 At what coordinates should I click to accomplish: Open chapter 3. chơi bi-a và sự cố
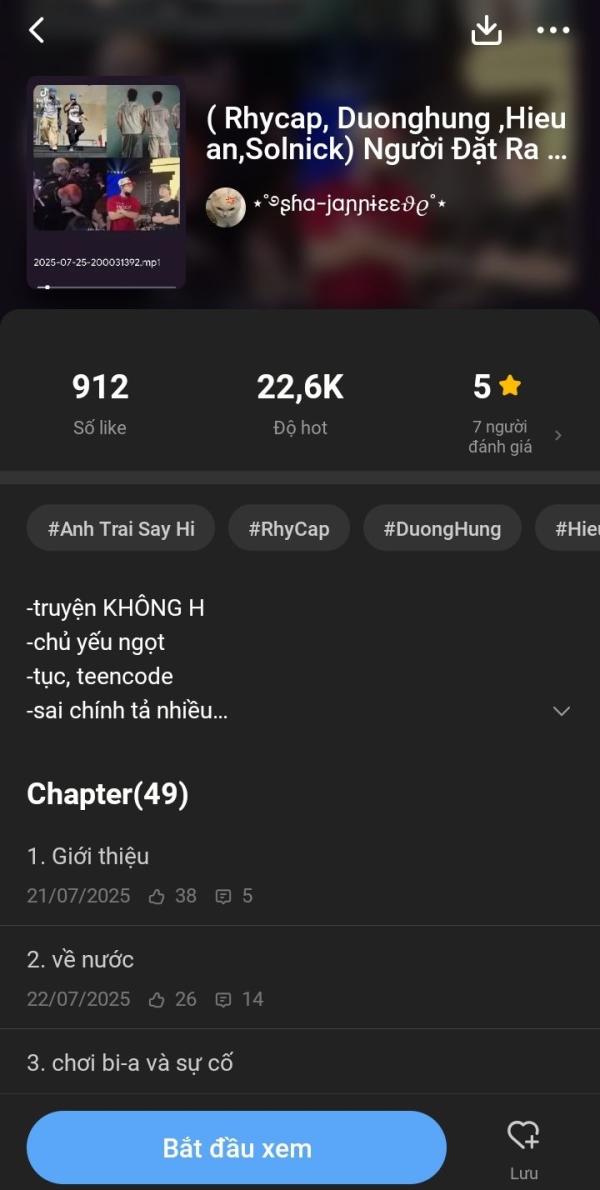click(x=300, y=1062)
